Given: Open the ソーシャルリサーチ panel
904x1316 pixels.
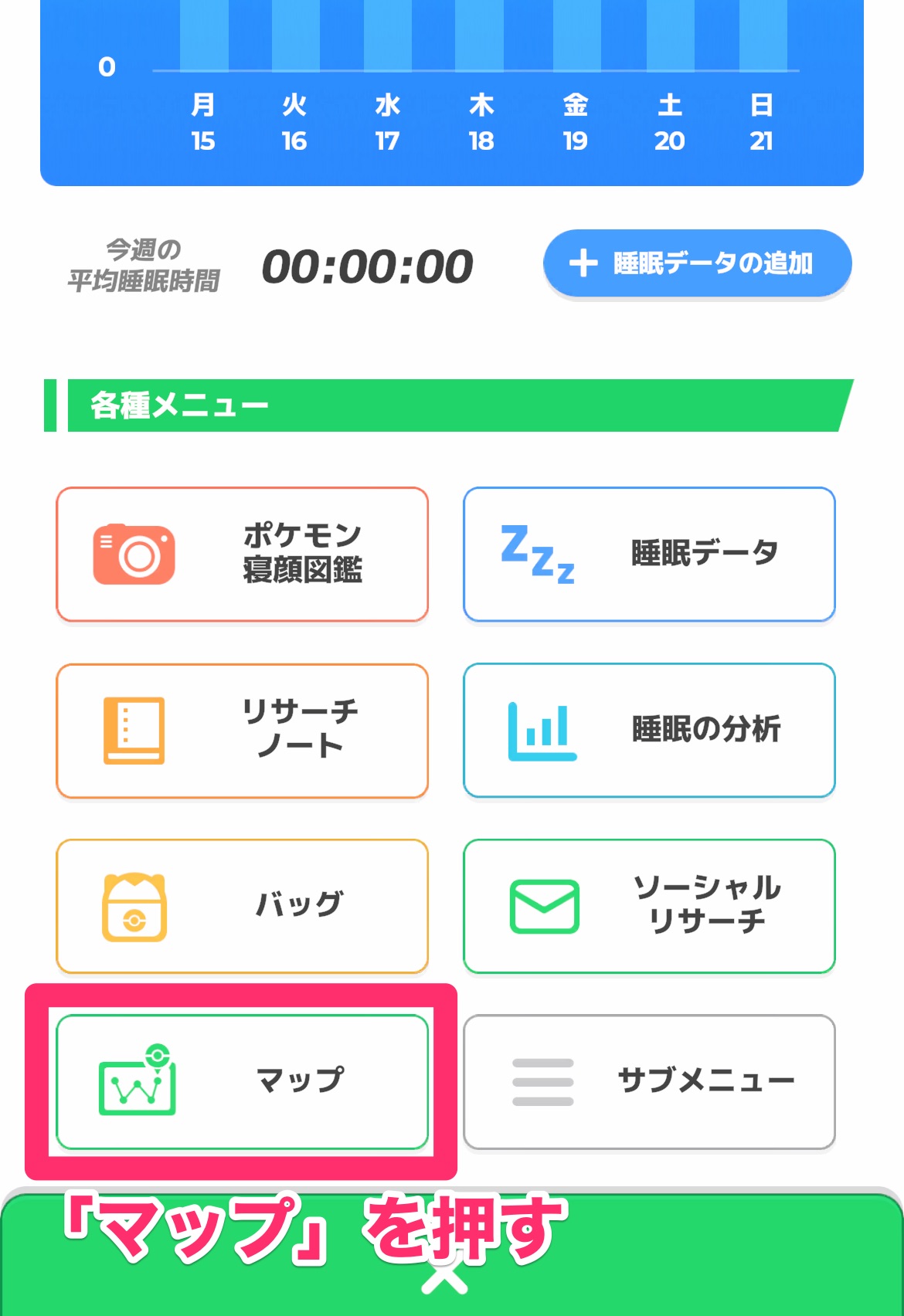Looking at the screenshot, I should [x=649, y=905].
